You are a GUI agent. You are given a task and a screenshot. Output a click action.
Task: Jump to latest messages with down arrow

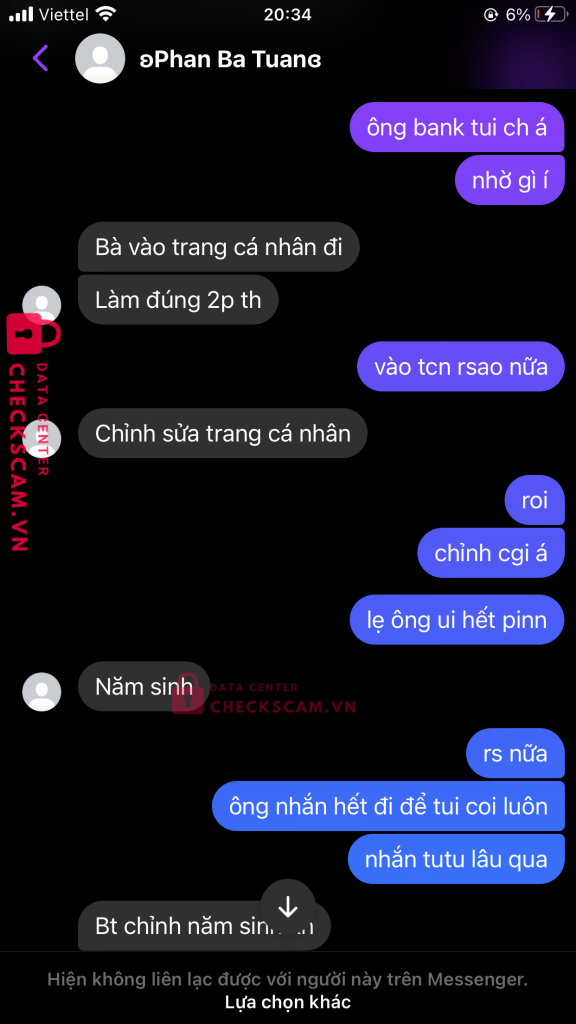[288, 907]
